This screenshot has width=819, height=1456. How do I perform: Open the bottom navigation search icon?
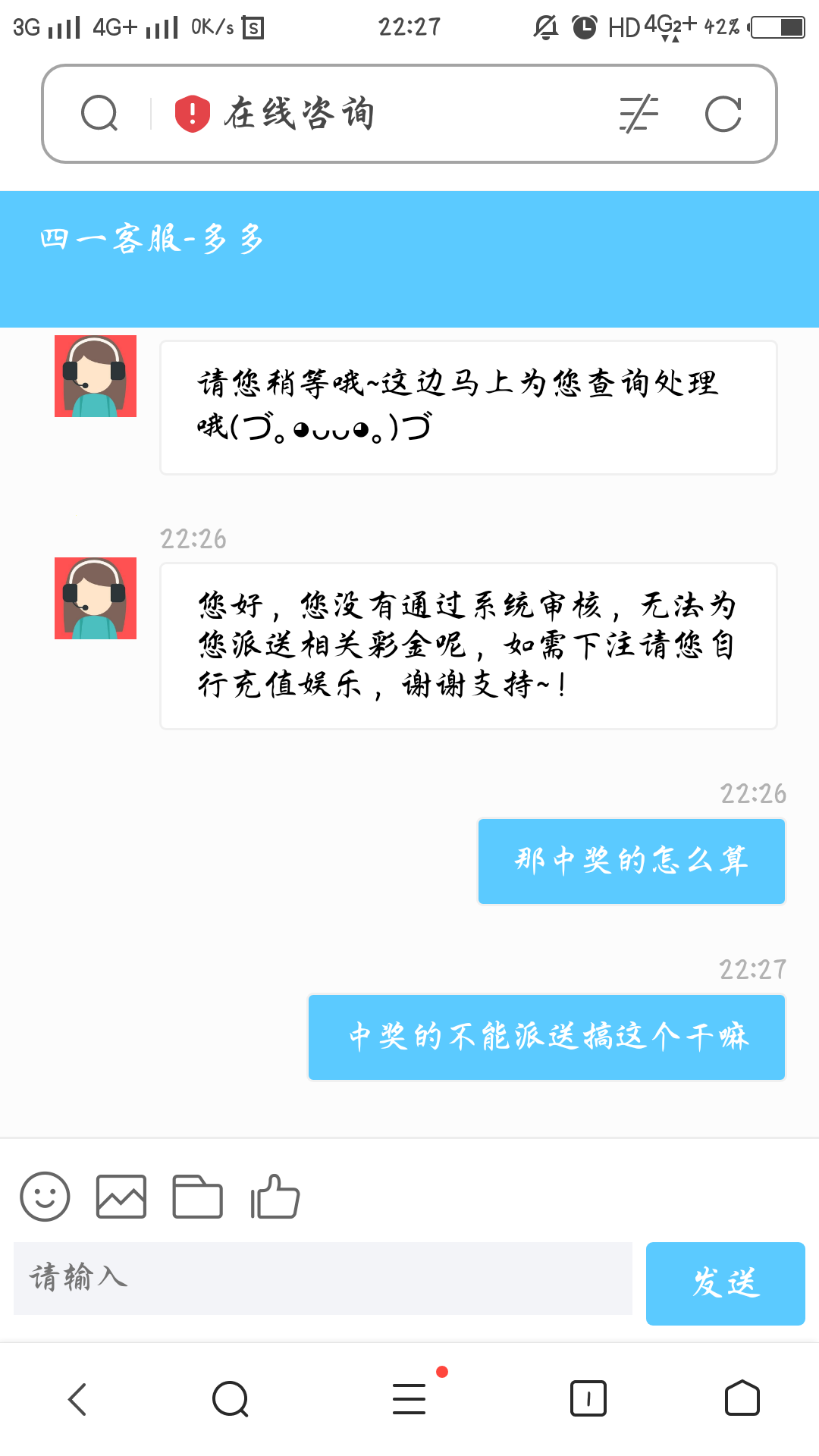coord(229,1399)
